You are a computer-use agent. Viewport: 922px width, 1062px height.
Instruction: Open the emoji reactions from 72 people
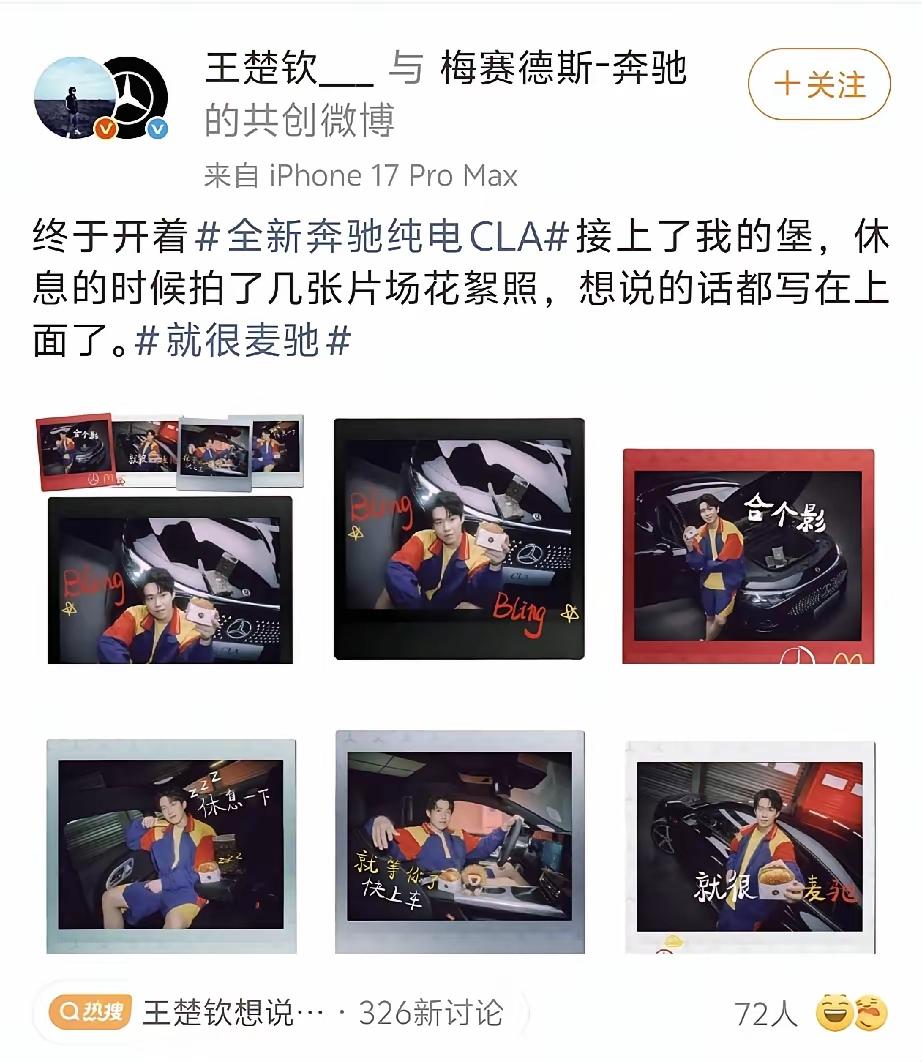(x=851, y=1013)
